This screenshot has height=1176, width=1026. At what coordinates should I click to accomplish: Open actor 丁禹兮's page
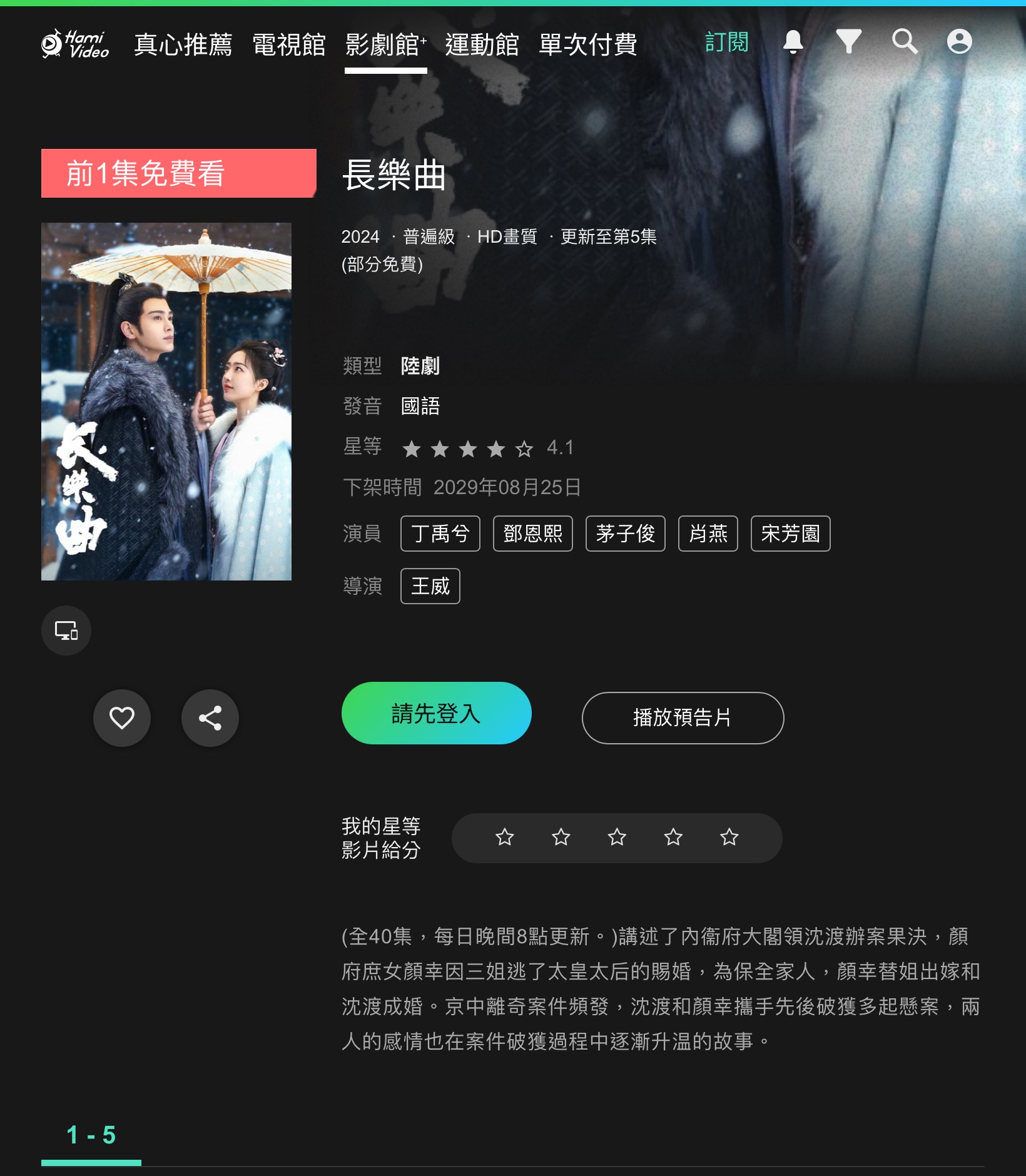(x=440, y=534)
